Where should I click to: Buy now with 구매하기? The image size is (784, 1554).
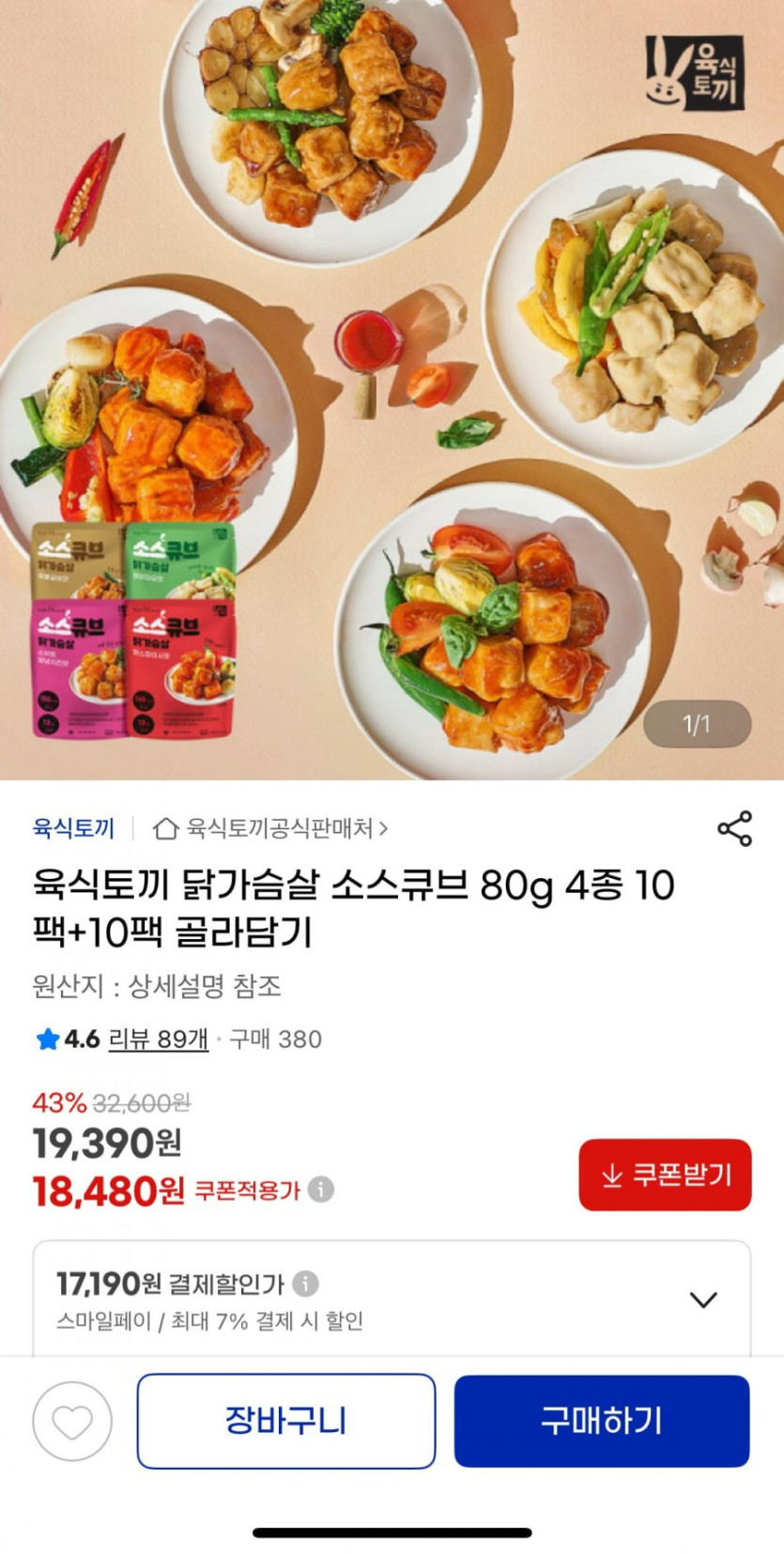602,1421
